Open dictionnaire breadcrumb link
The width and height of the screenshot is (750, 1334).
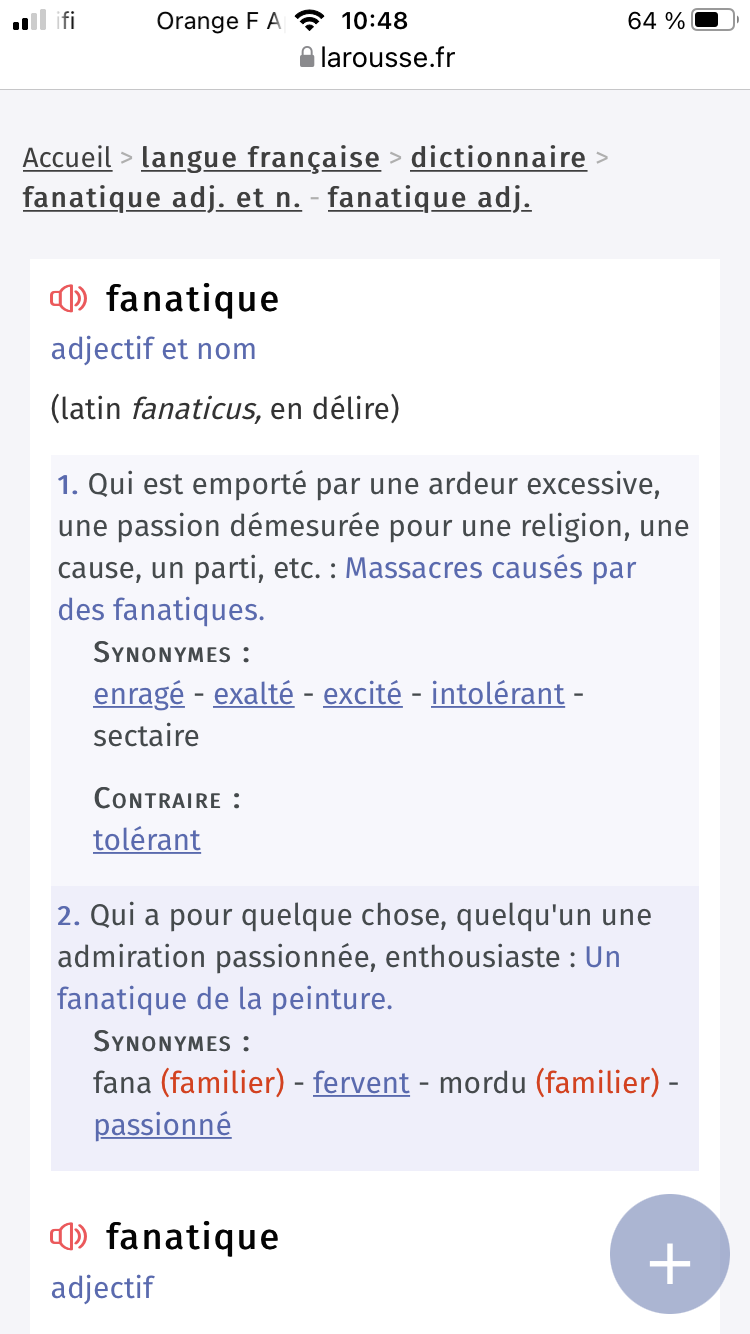click(x=498, y=158)
